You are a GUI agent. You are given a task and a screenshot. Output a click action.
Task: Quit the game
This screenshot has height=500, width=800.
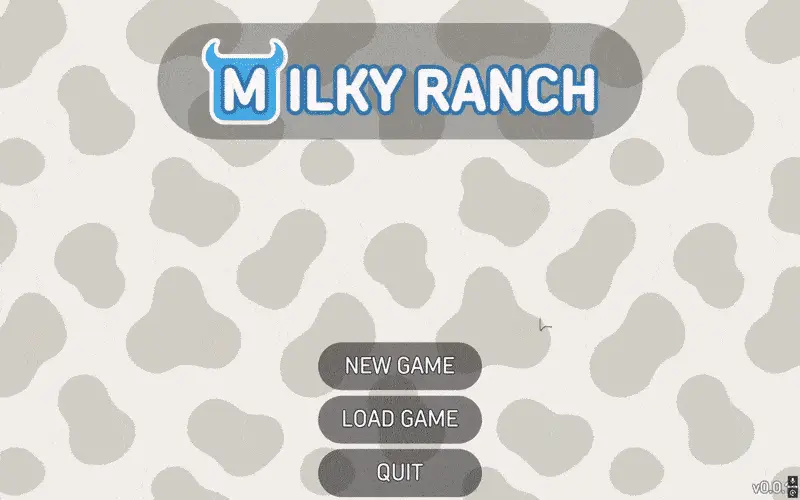[400, 471]
